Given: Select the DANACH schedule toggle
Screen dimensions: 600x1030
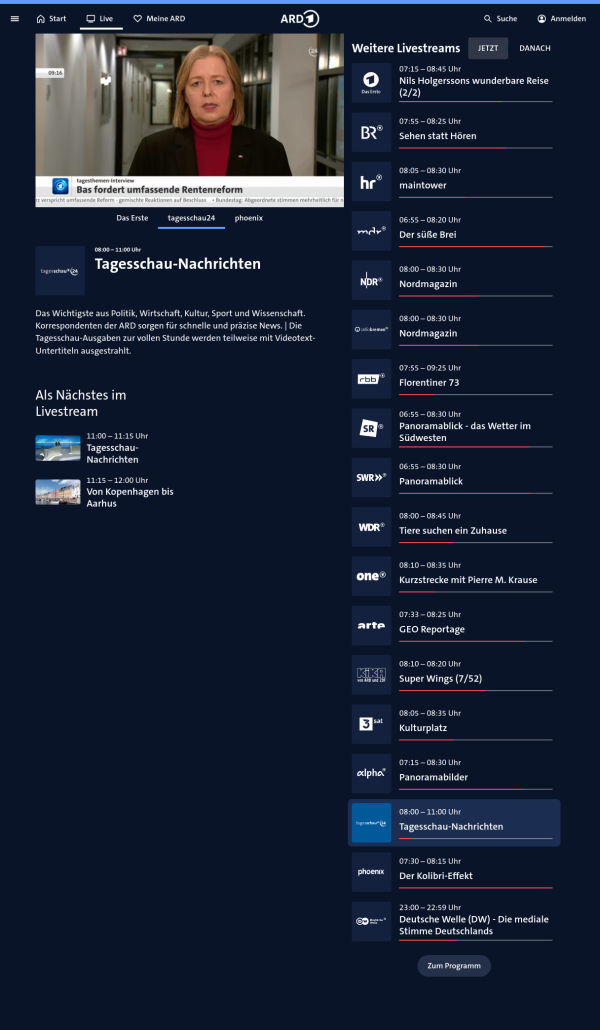Looking at the screenshot, I should tap(535, 48).
